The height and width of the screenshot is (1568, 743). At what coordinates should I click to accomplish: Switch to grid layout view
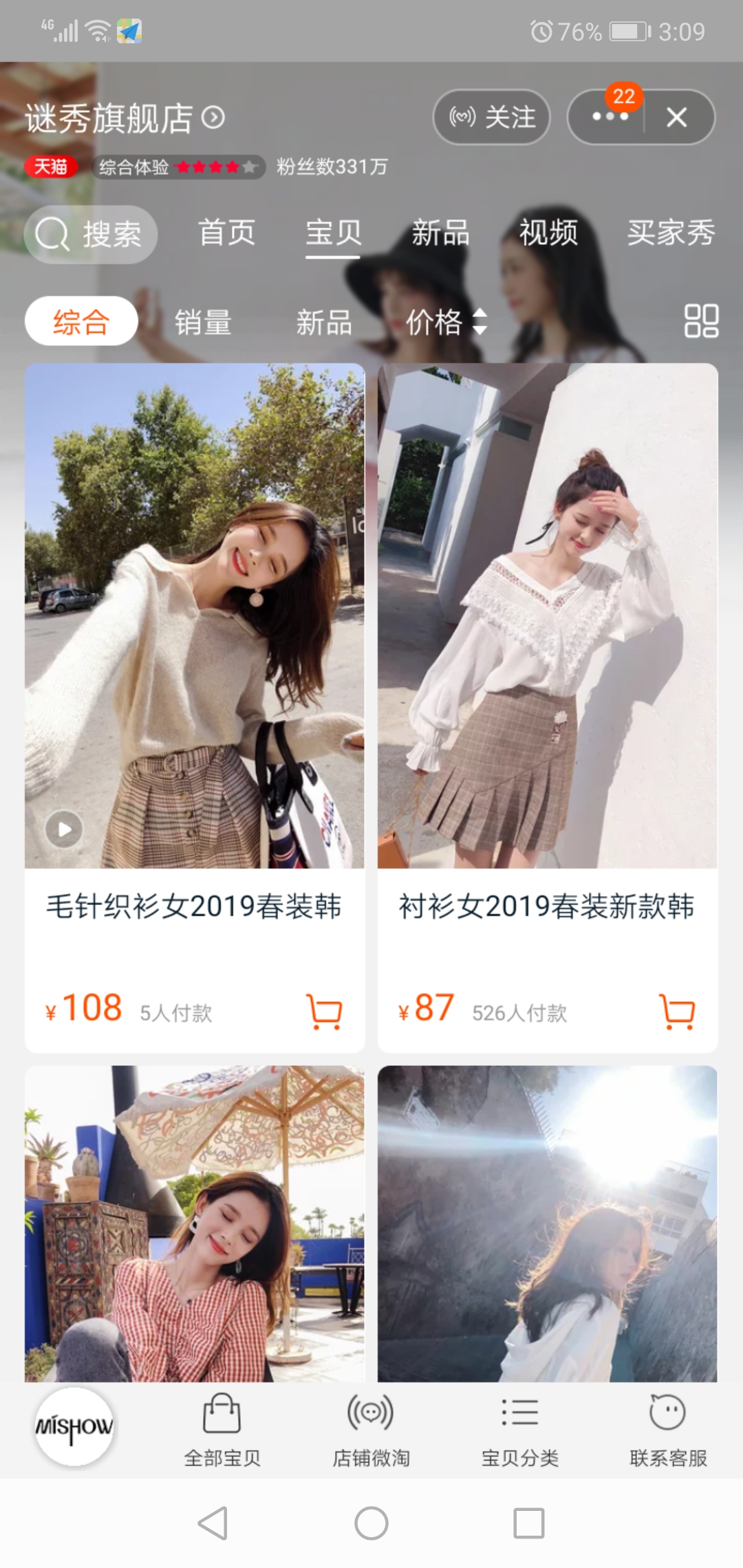tap(700, 320)
